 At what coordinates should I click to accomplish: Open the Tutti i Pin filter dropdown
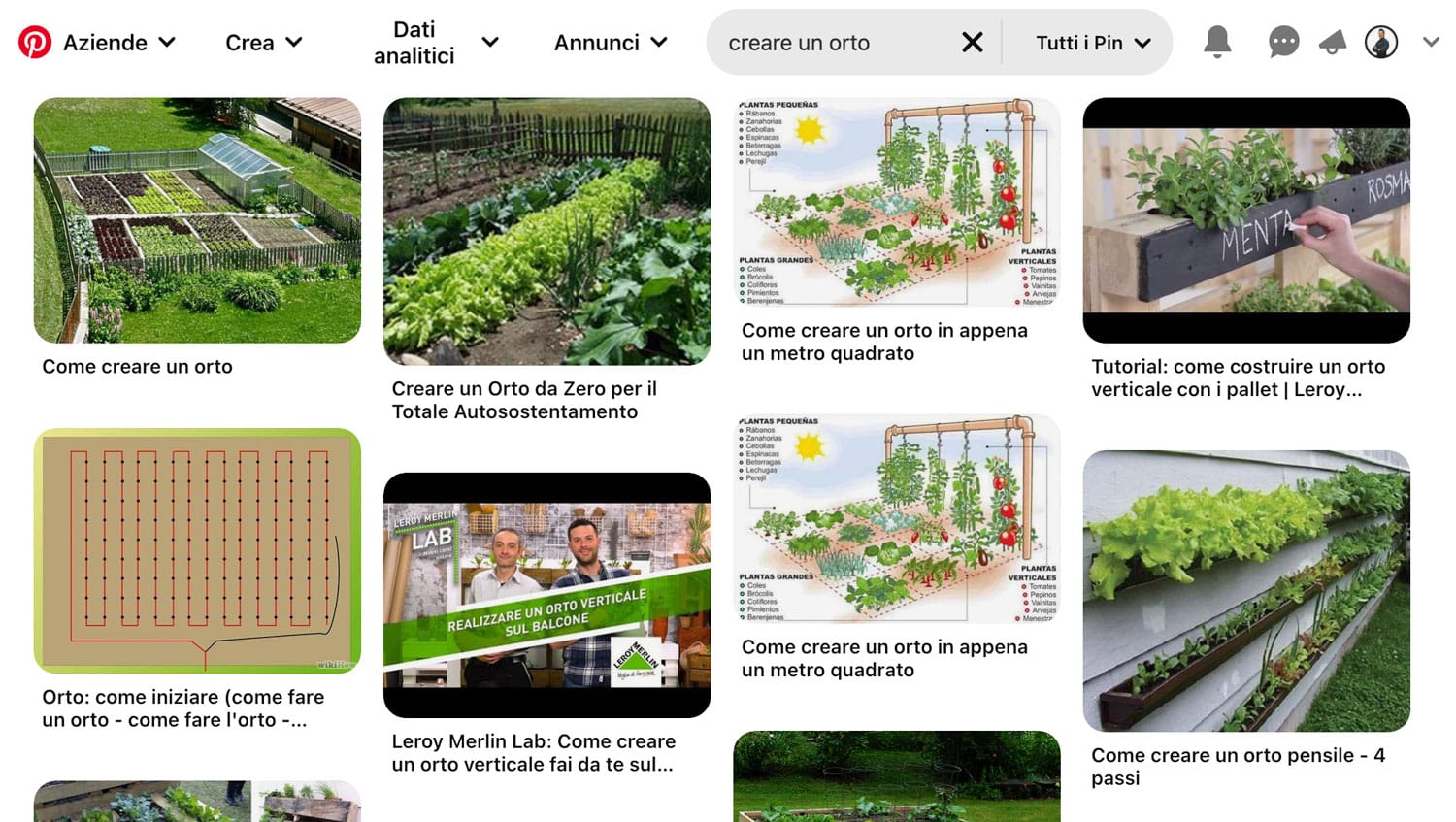click(1092, 43)
